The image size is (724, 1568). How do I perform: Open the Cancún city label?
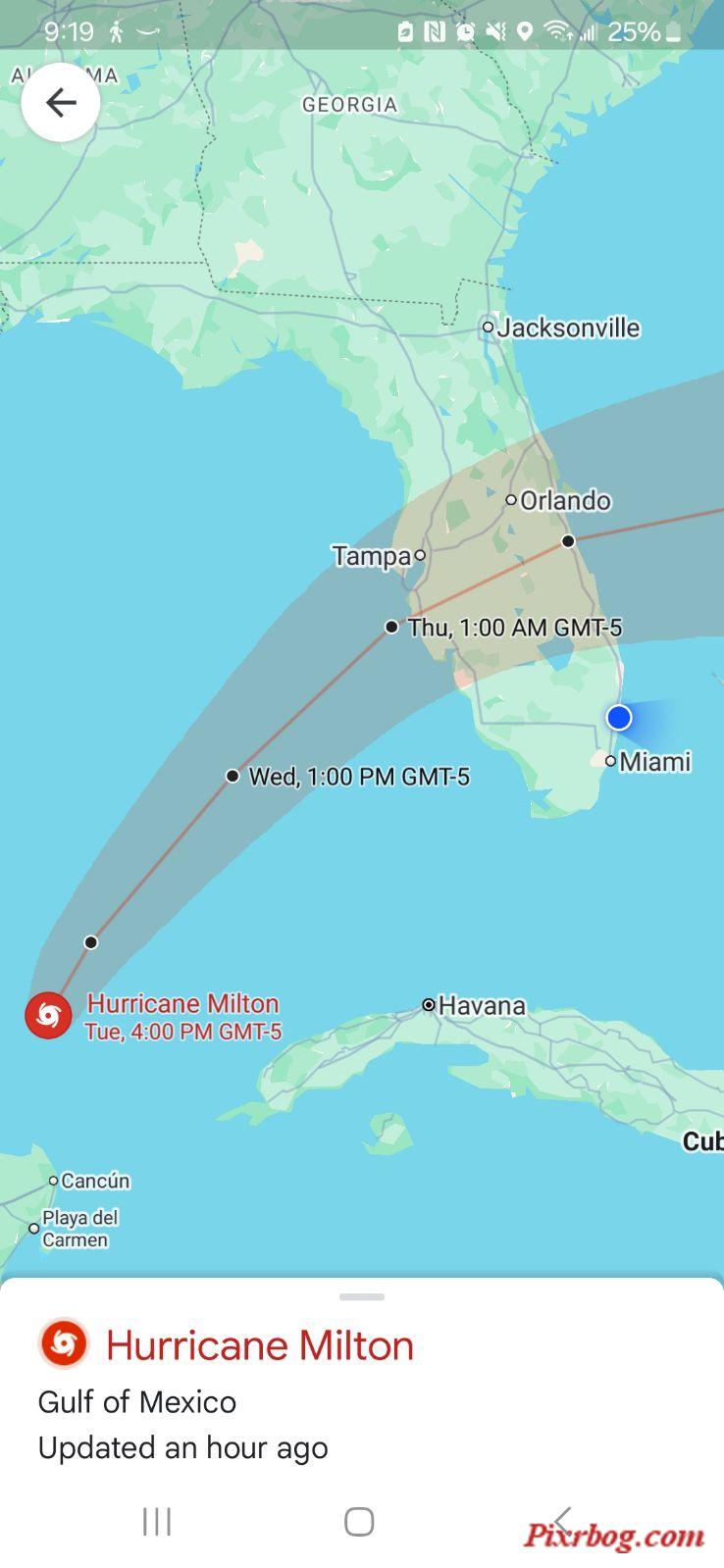tap(94, 1181)
